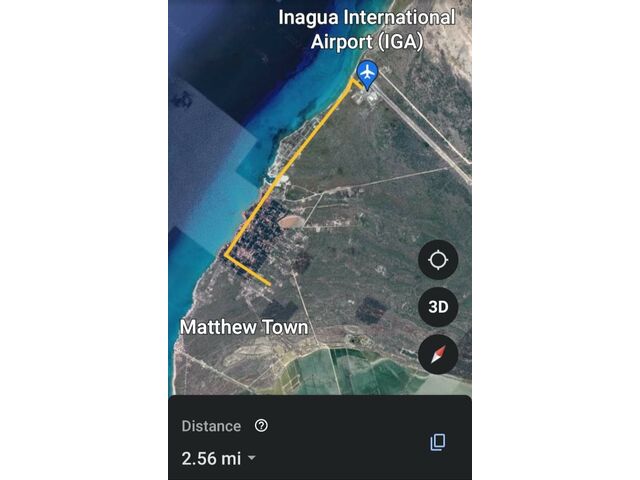The image size is (640, 480).
Task: Switch to 3D view
Action: coord(438,307)
